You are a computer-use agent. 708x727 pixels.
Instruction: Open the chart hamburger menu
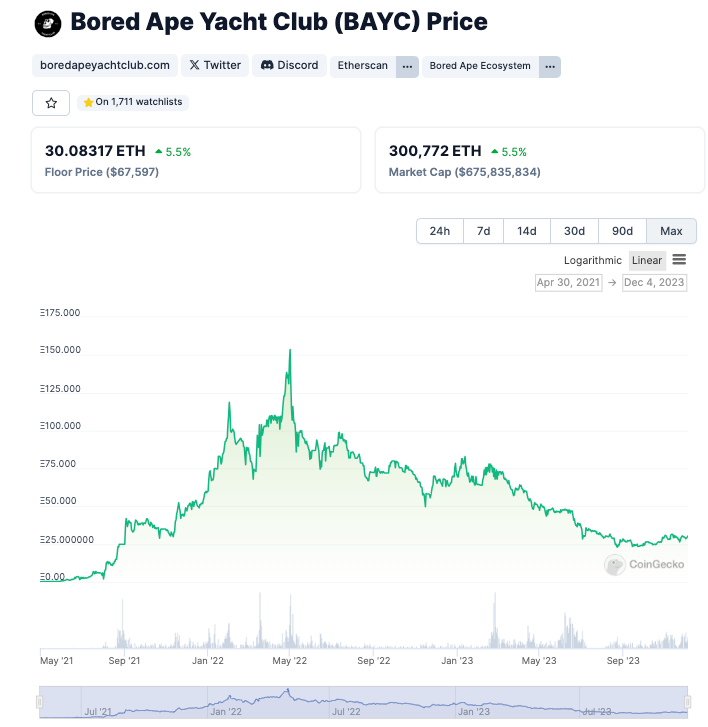point(679,260)
